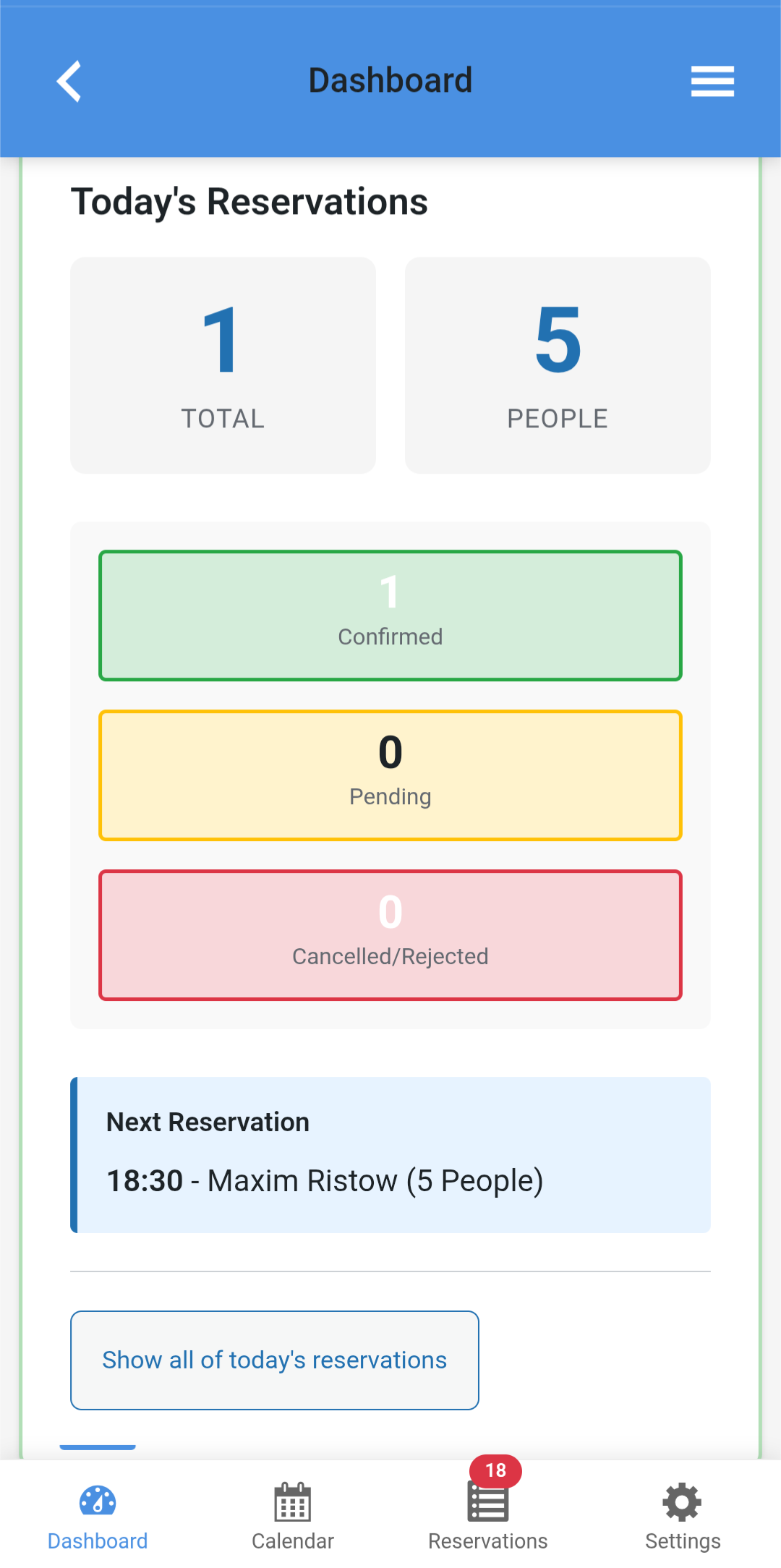Go back using the header arrow
The width and height of the screenshot is (781, 1568).
click(69, 81)
